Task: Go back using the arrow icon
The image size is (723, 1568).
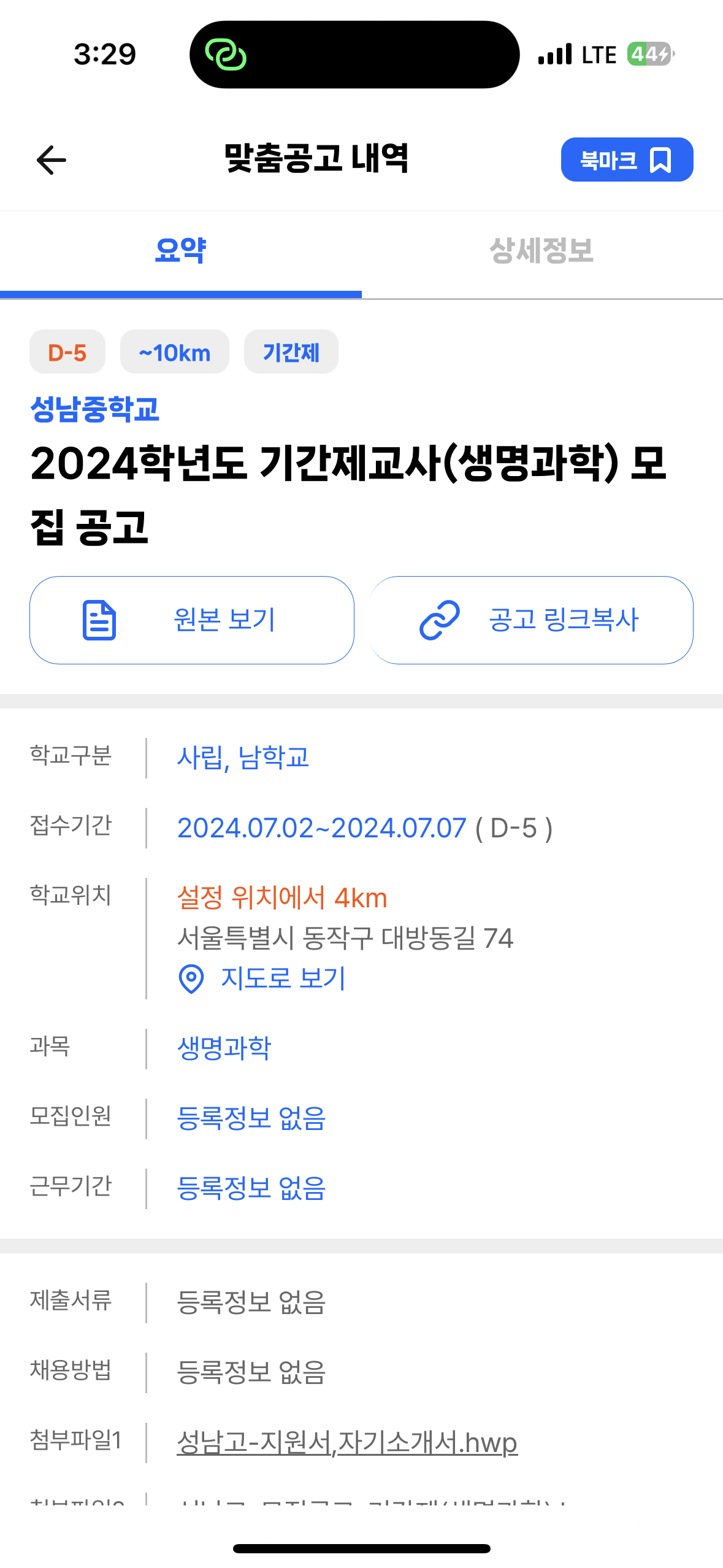Action: pos(52,160)
